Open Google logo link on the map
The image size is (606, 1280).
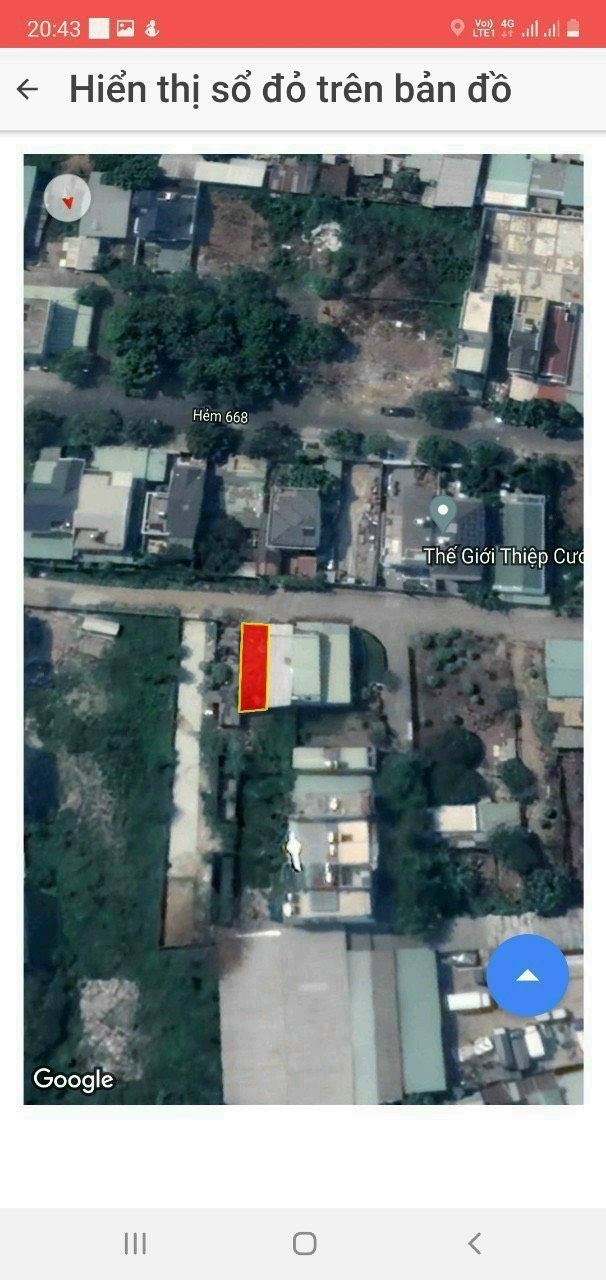tap(73, 1080)
